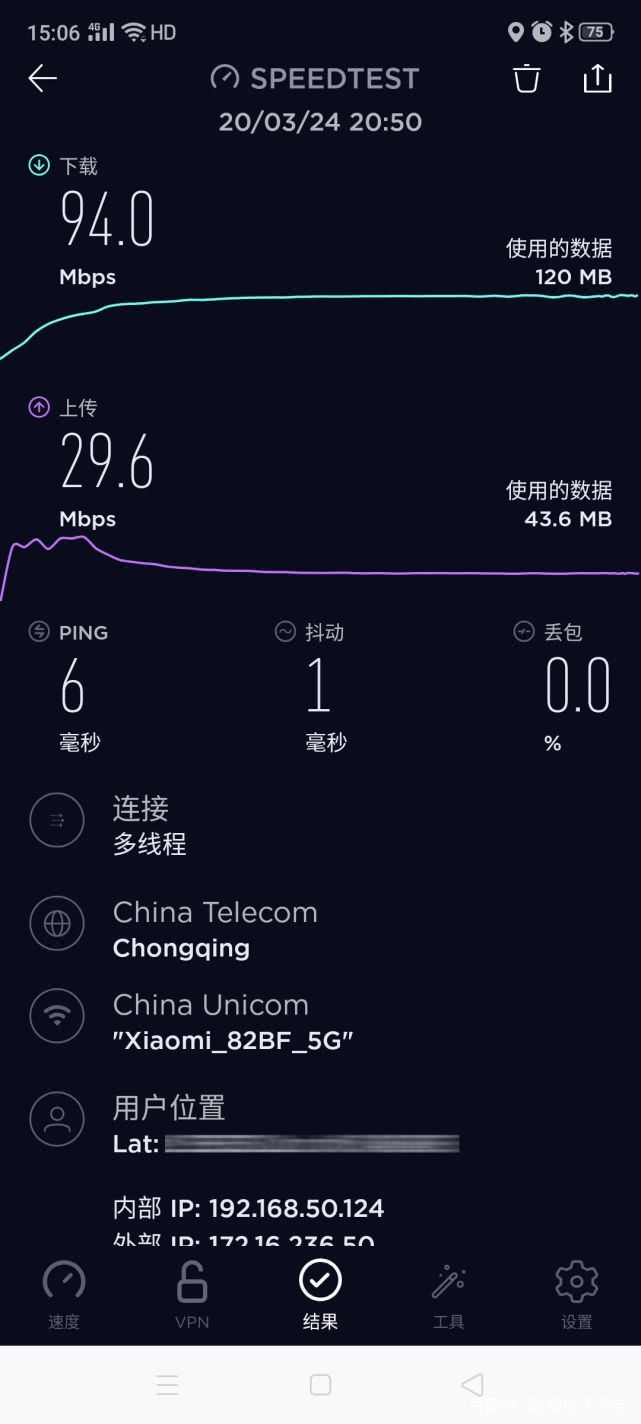The width and height of the screenshot is (641, 1424).
Task: Open the VPN tab
Action: (192, 1295)
